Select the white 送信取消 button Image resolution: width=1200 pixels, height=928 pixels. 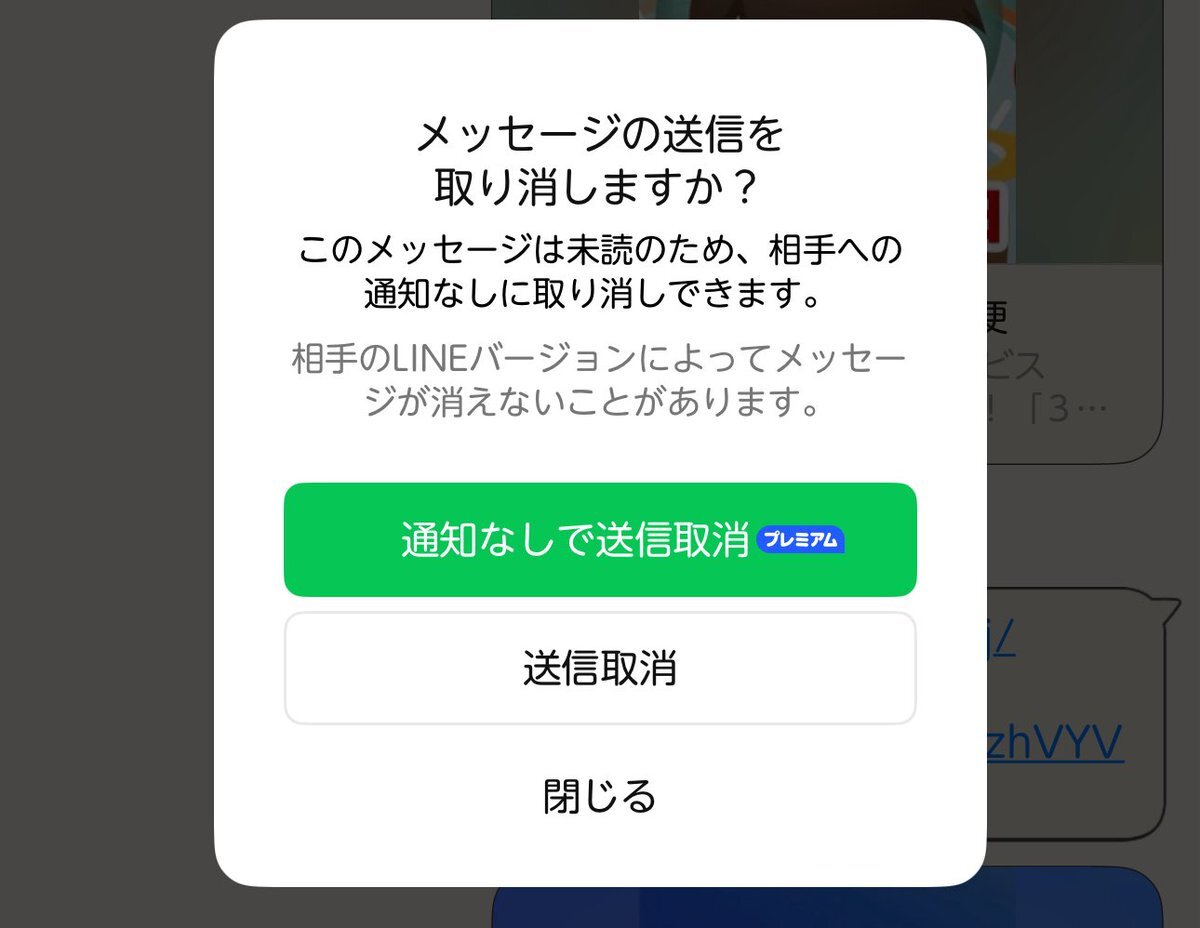click(600, 668)
